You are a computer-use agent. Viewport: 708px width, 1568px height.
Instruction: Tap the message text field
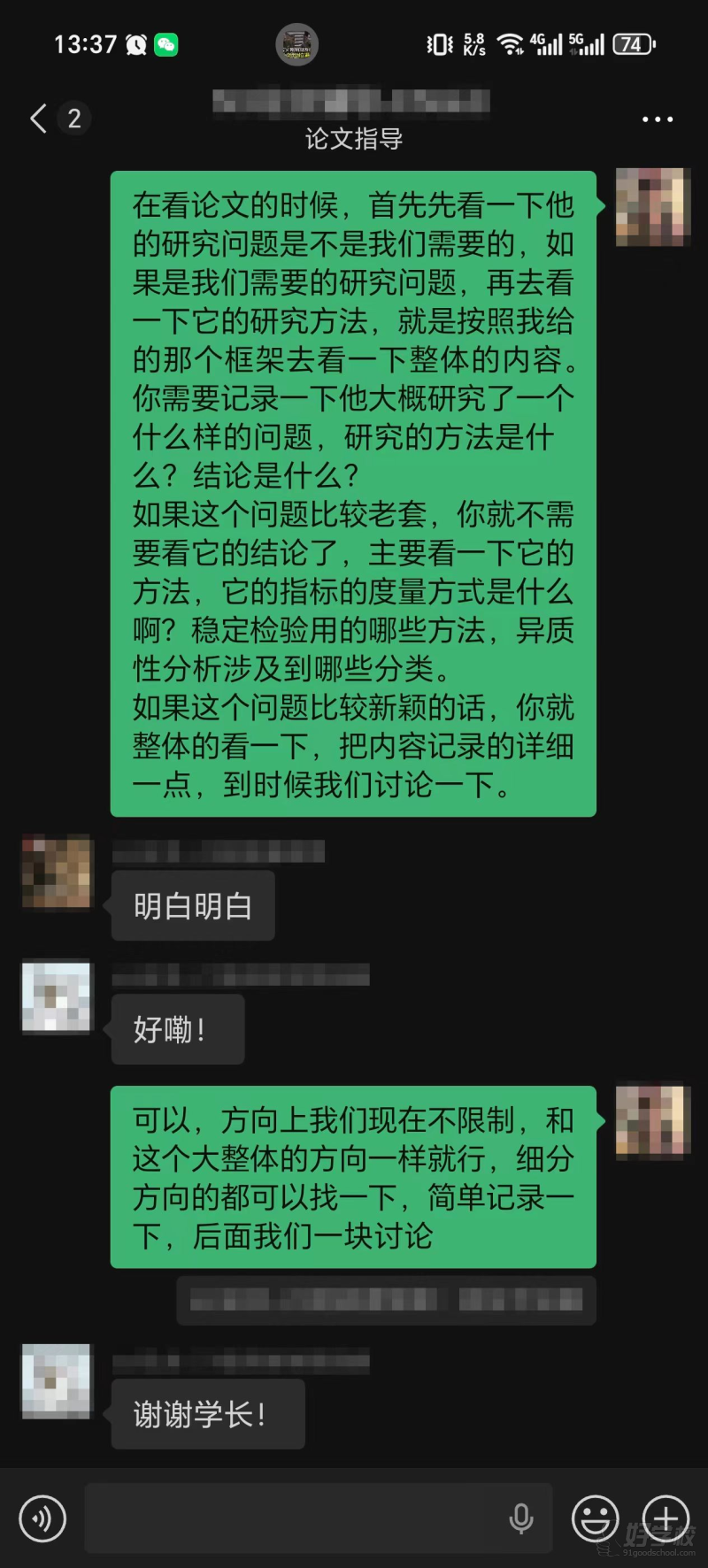pos(292,1518)
